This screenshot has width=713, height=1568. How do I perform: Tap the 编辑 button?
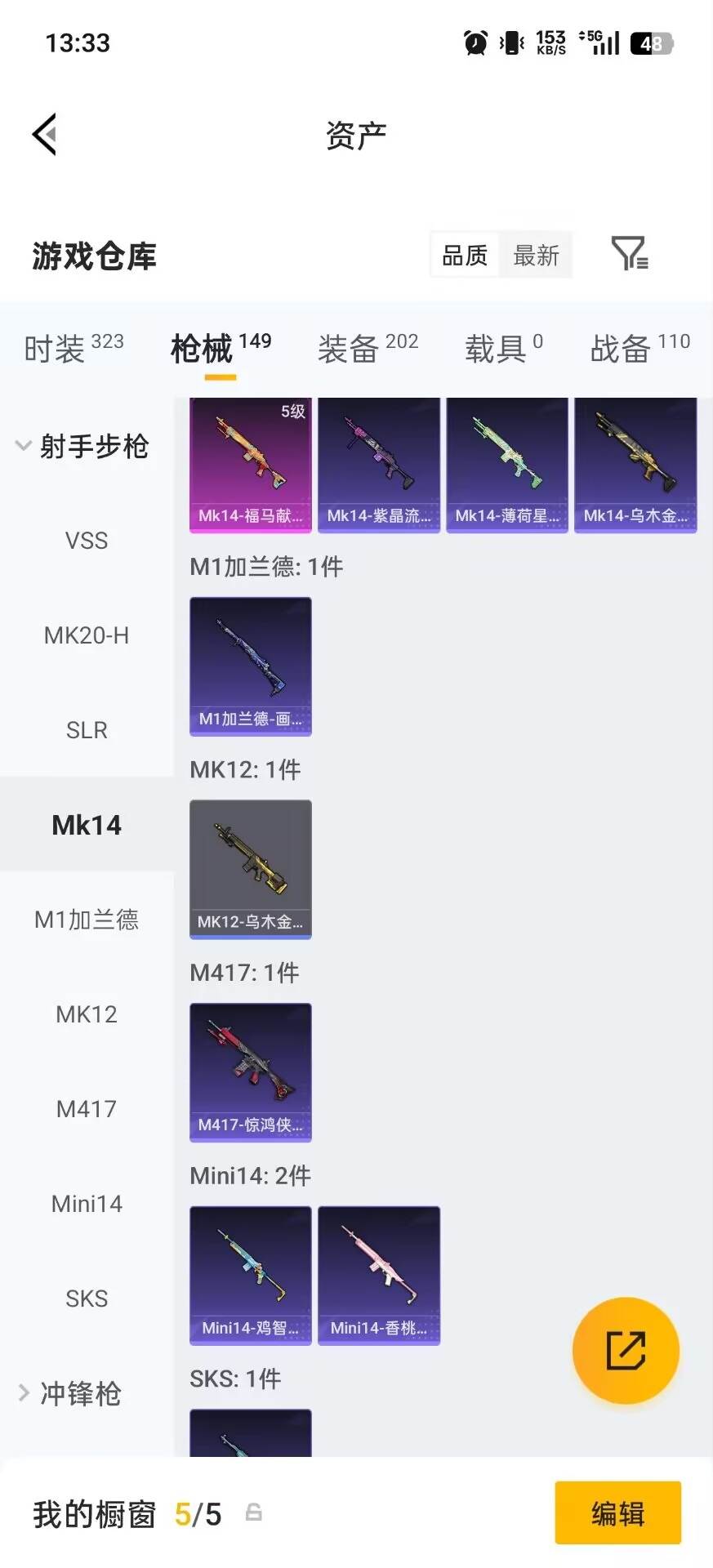tap(617, 1513)
